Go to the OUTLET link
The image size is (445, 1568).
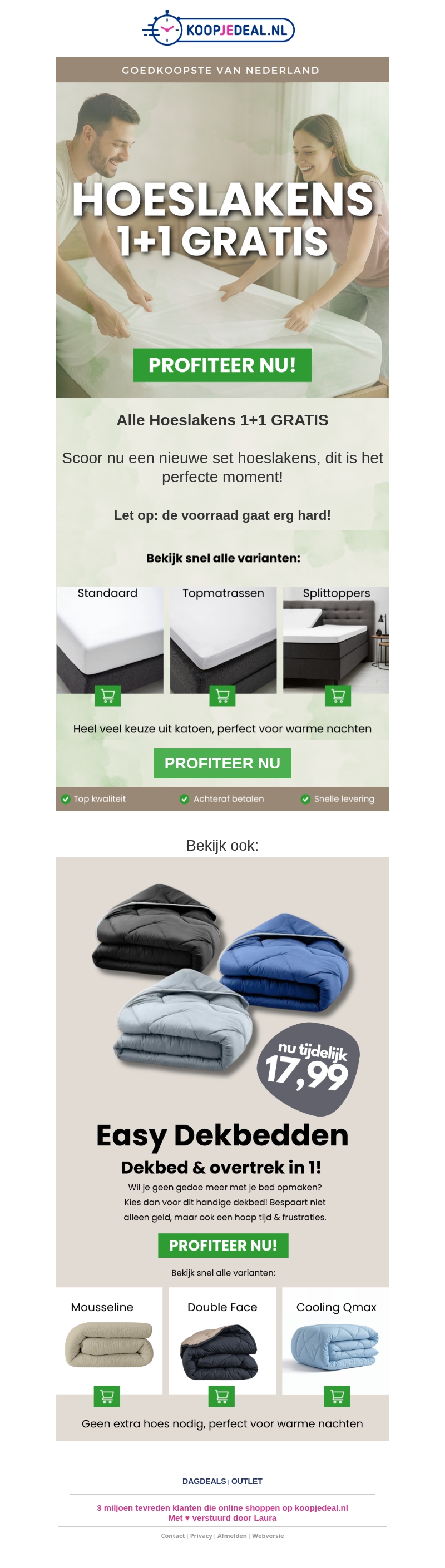246,1481
